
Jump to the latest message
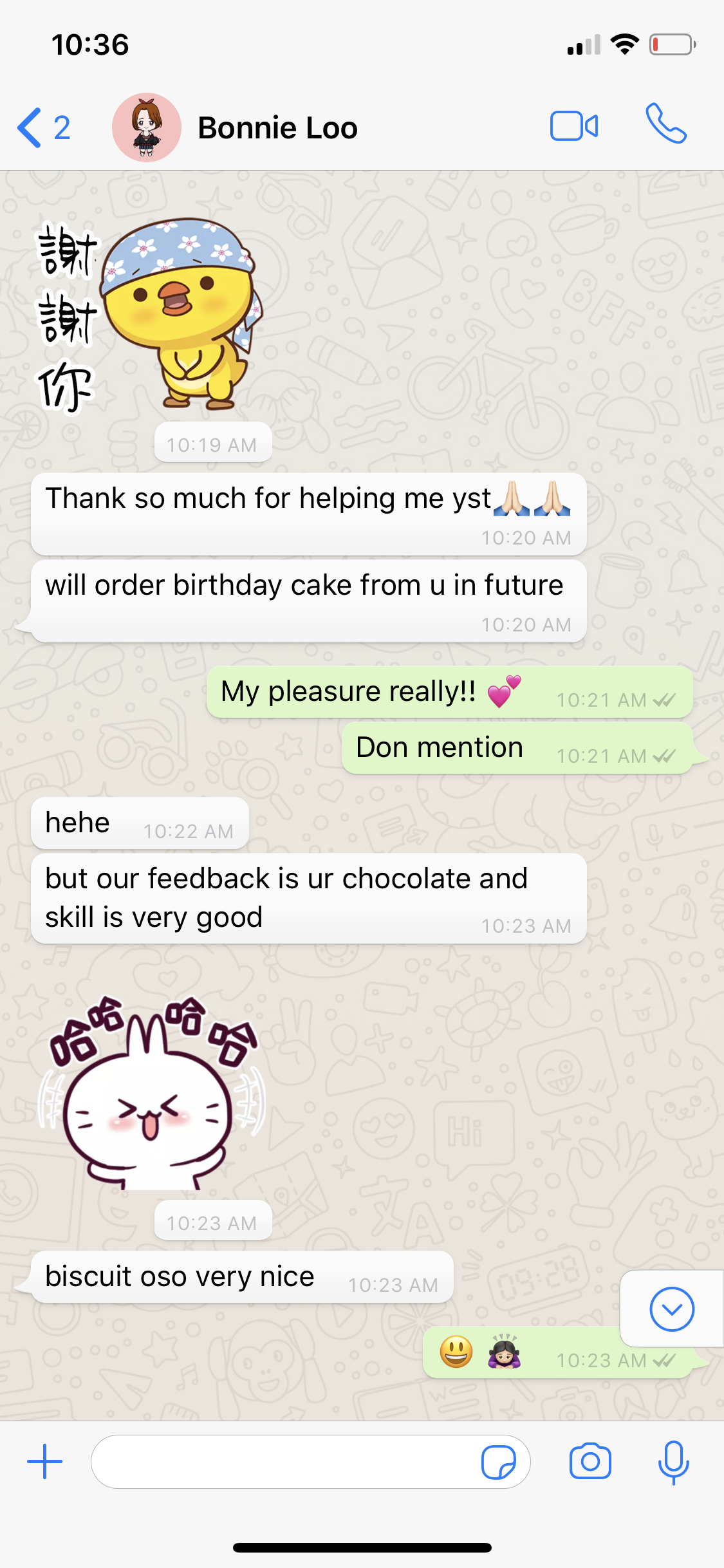pos(671,1309)
